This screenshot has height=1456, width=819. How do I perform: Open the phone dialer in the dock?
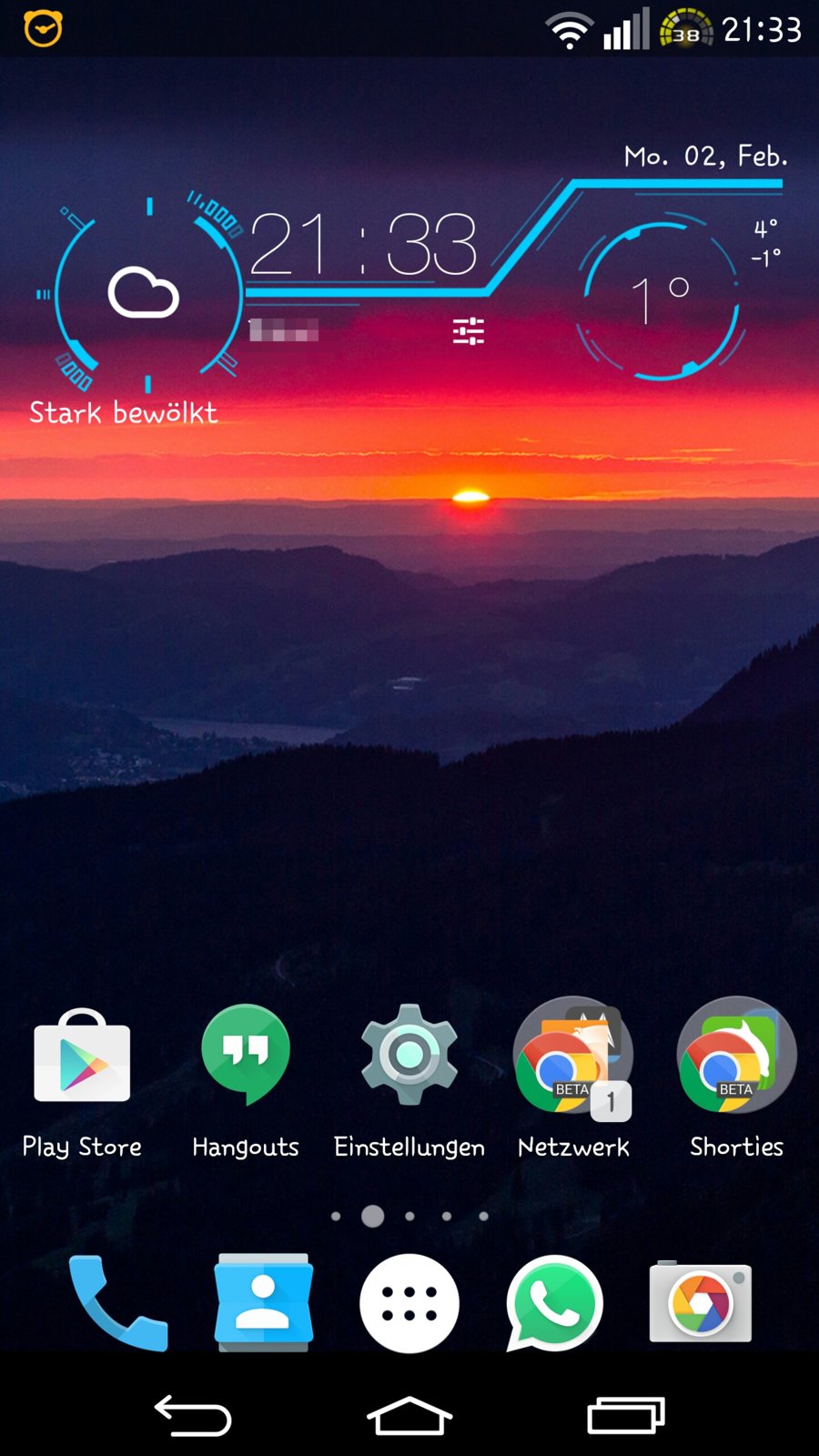pyautogui.click(x=117, y=1303)
